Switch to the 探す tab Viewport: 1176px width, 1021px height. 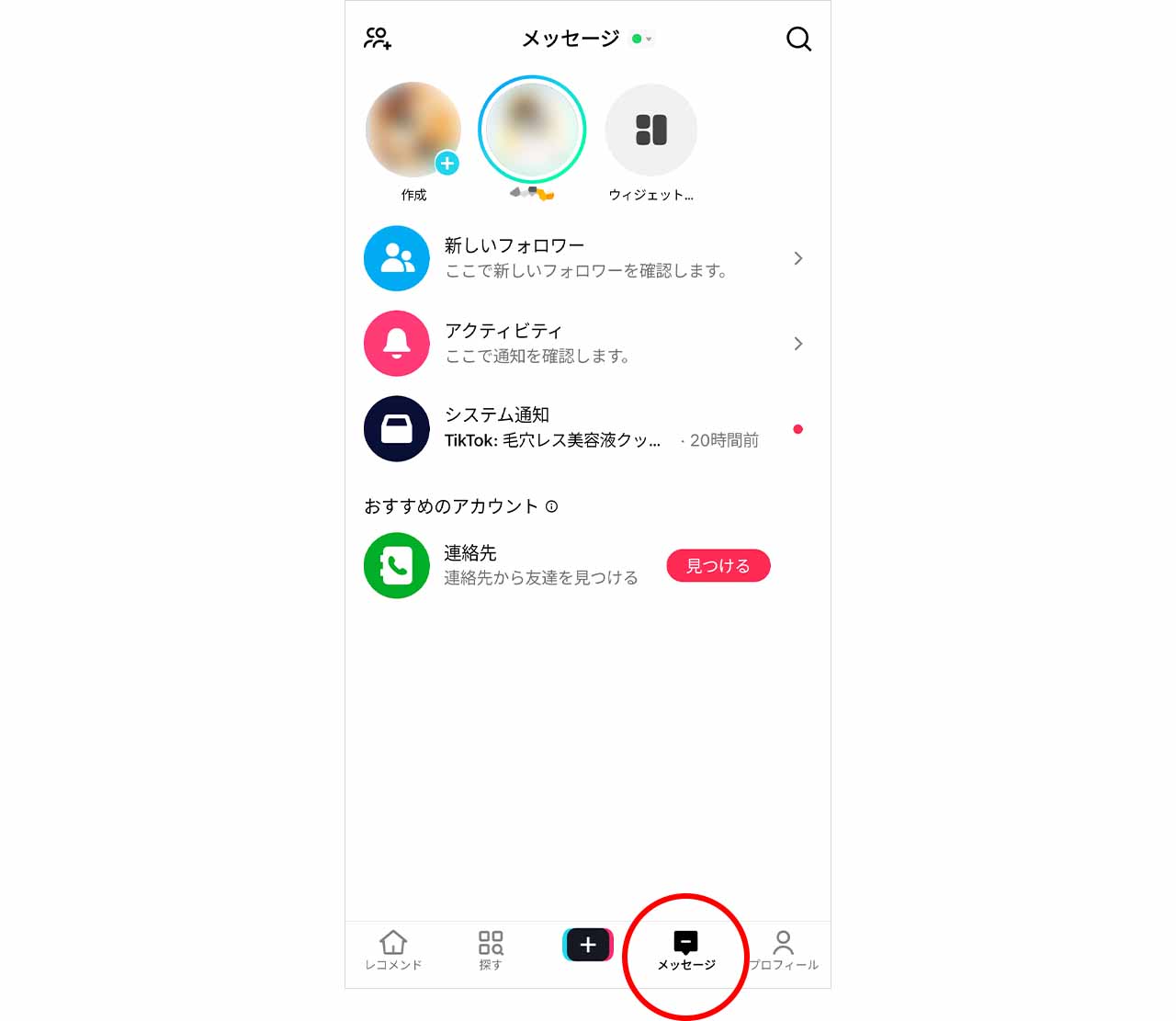pyautogui.click(x=491, y=950)
